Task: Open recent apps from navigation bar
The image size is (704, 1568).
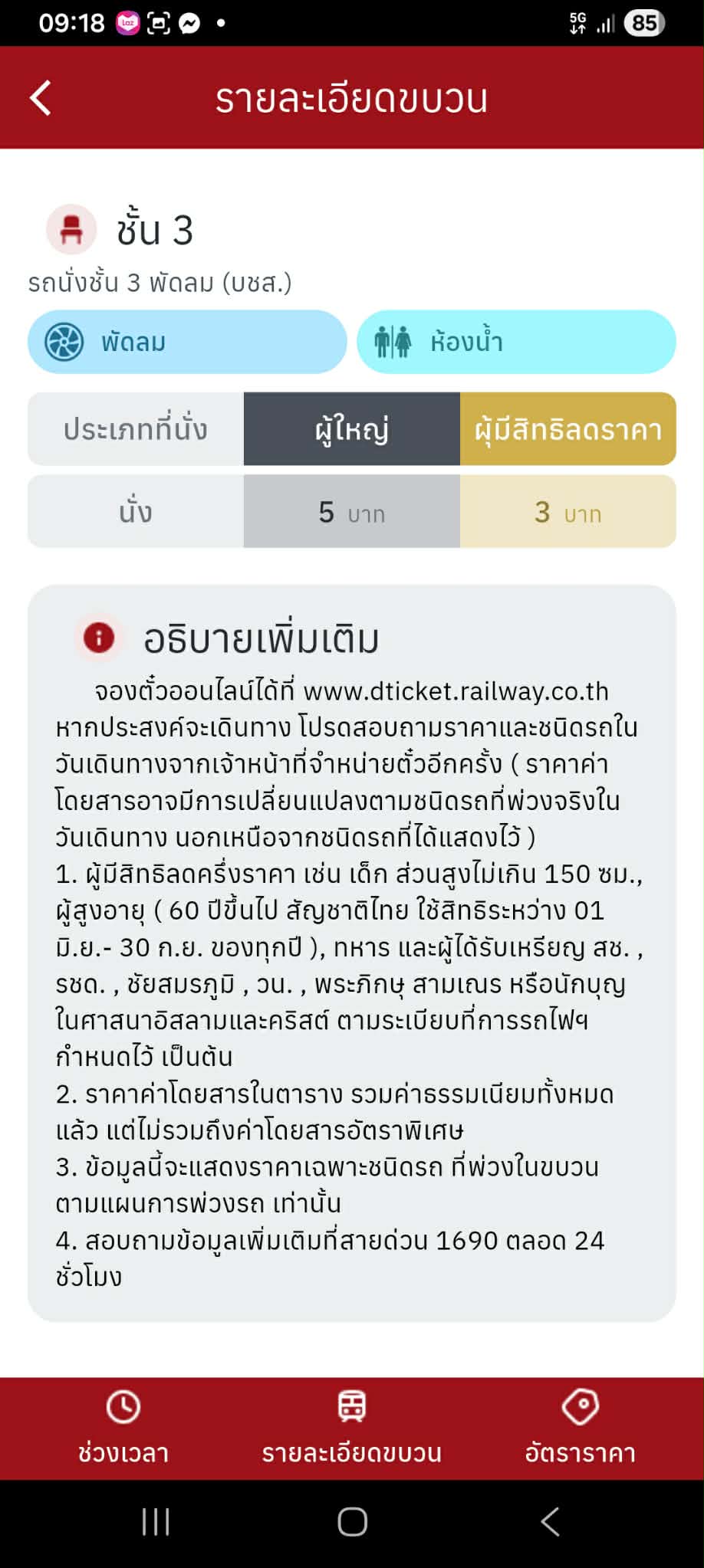Action: pos(156,1521)
